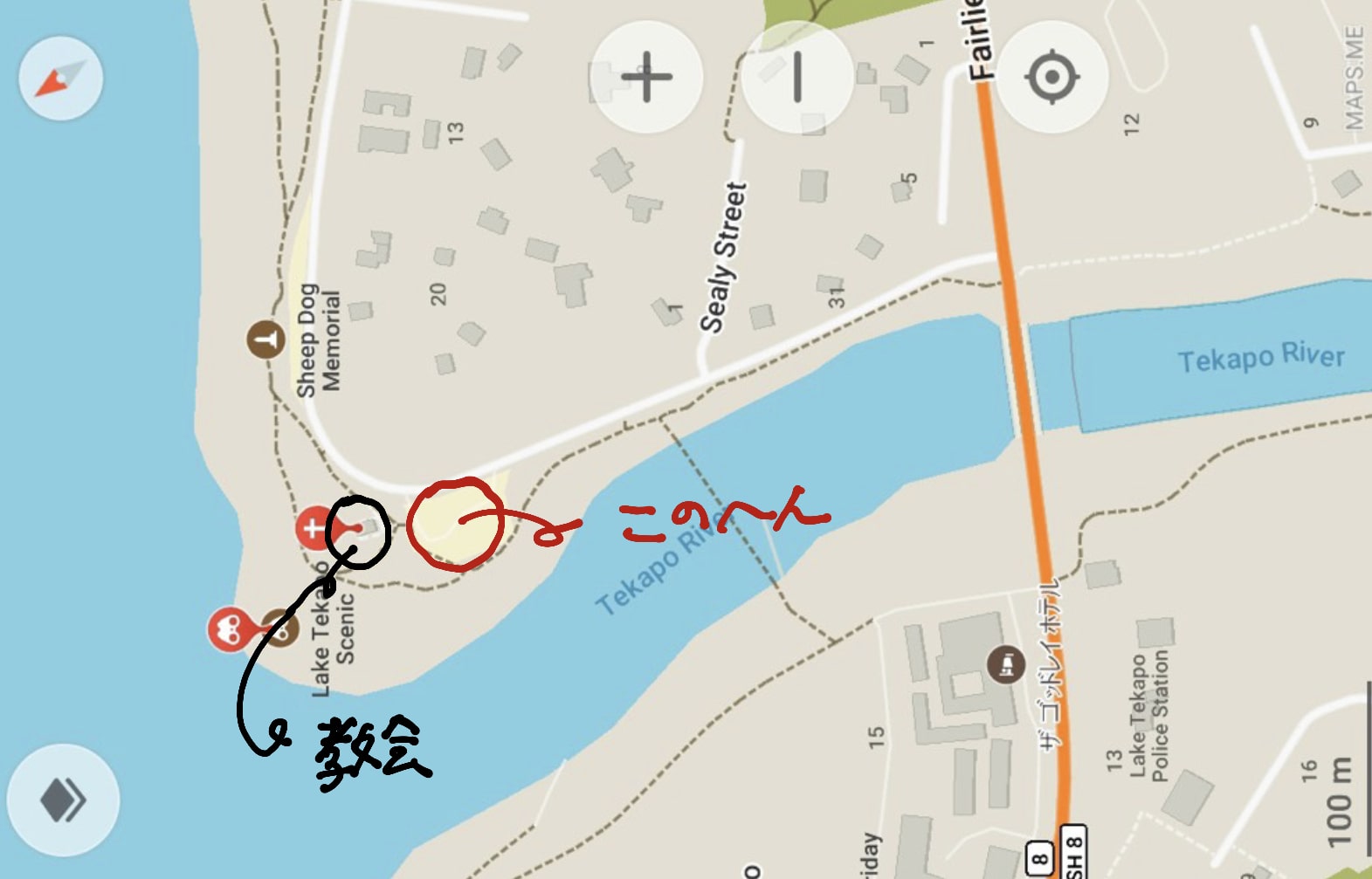Tap the diamond chevron button

[63, 800]
